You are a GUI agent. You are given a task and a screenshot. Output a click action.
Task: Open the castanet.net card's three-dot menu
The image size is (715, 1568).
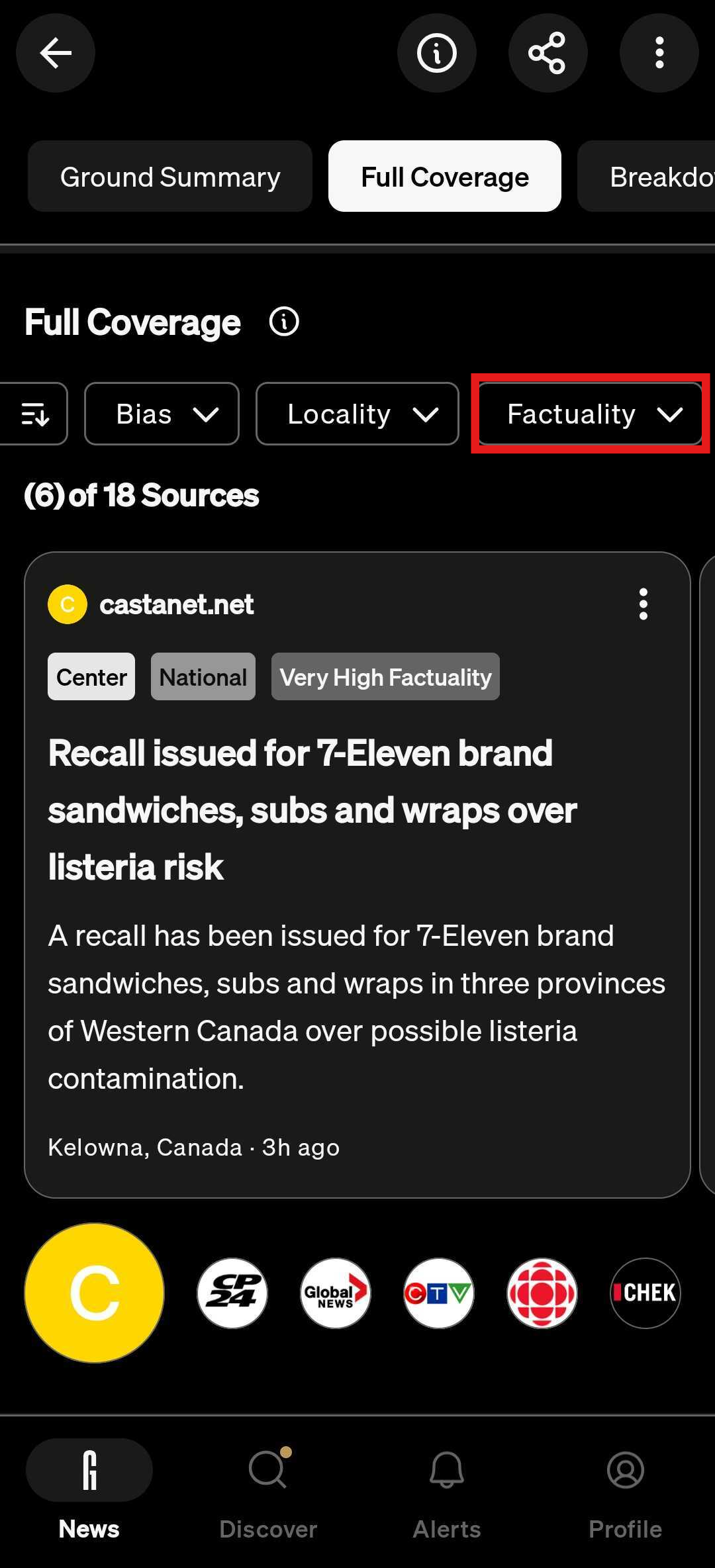tap(643, 604)
